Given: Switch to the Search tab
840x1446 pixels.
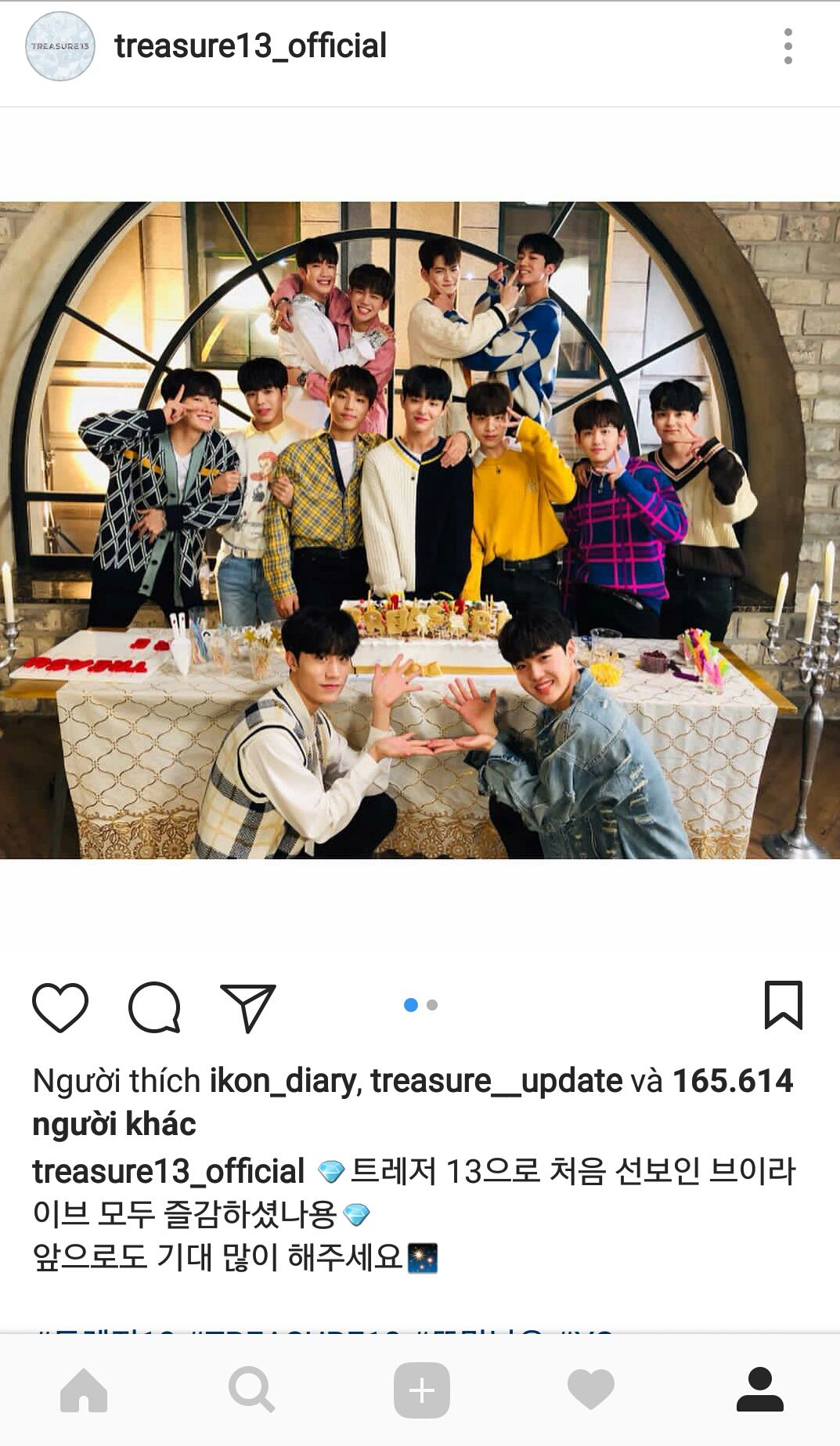Looking at the screenshot, I should click(251, 1390).
